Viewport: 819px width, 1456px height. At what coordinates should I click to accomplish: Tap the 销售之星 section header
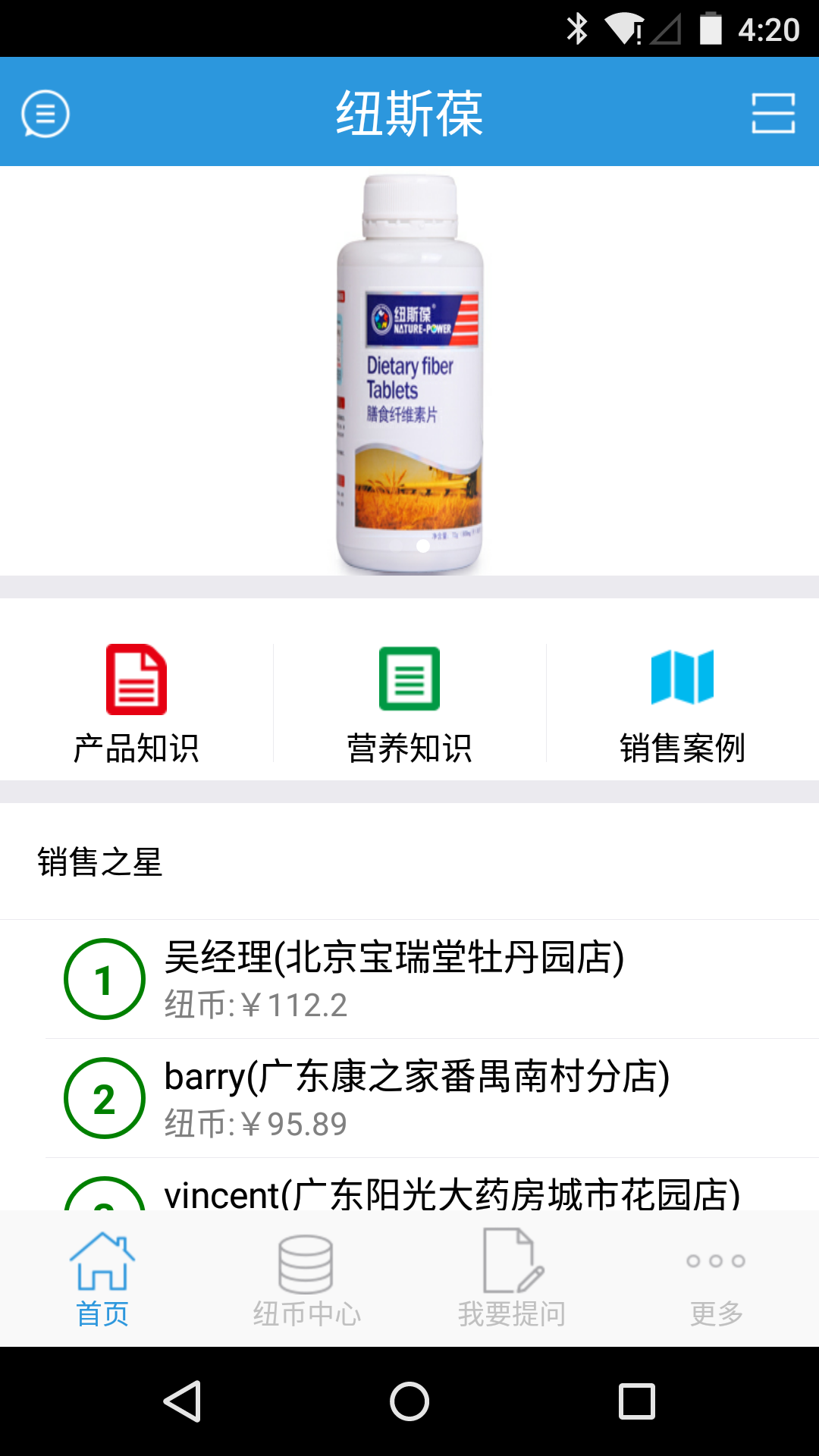pos(99,862)
